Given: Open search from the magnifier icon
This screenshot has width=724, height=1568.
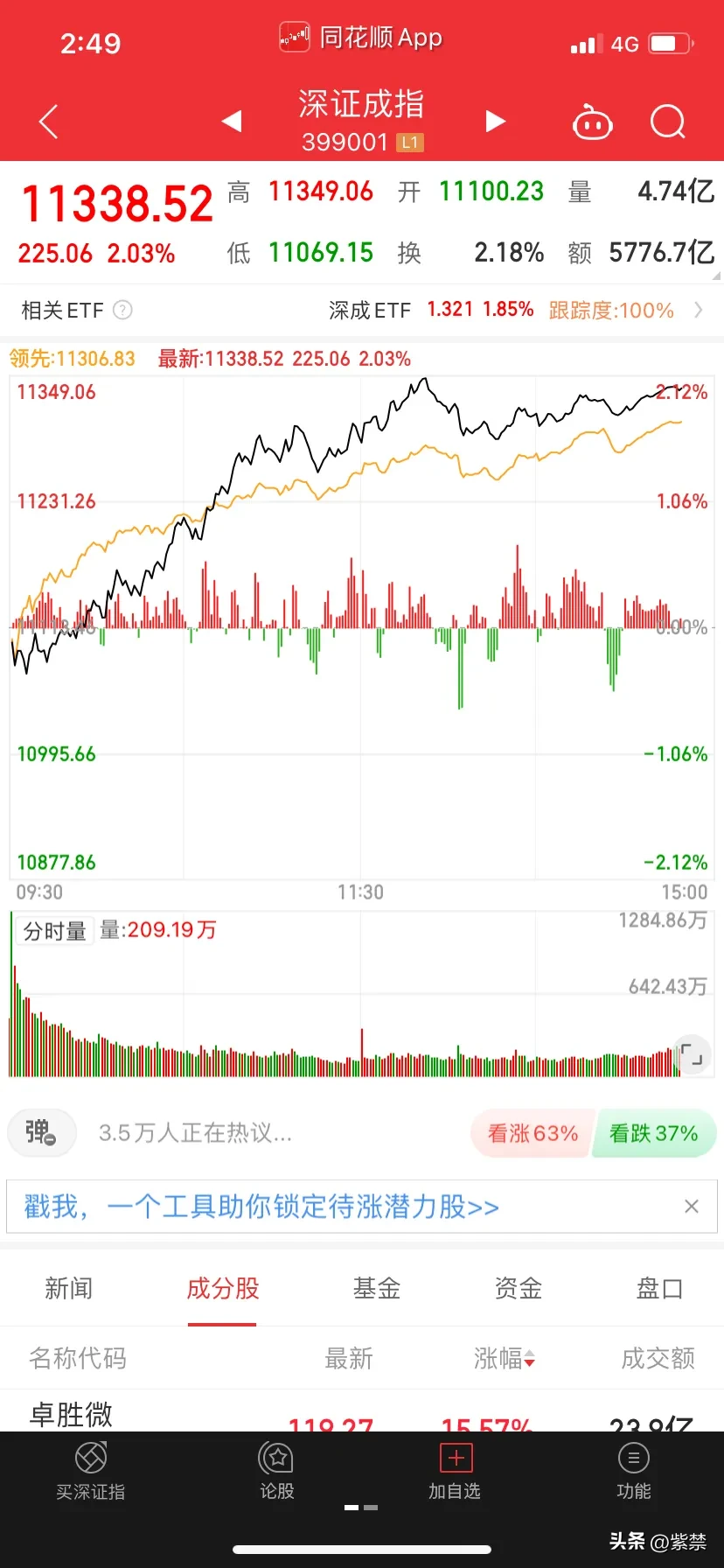Looking at the screenshot, I should (x=668, y=122).
